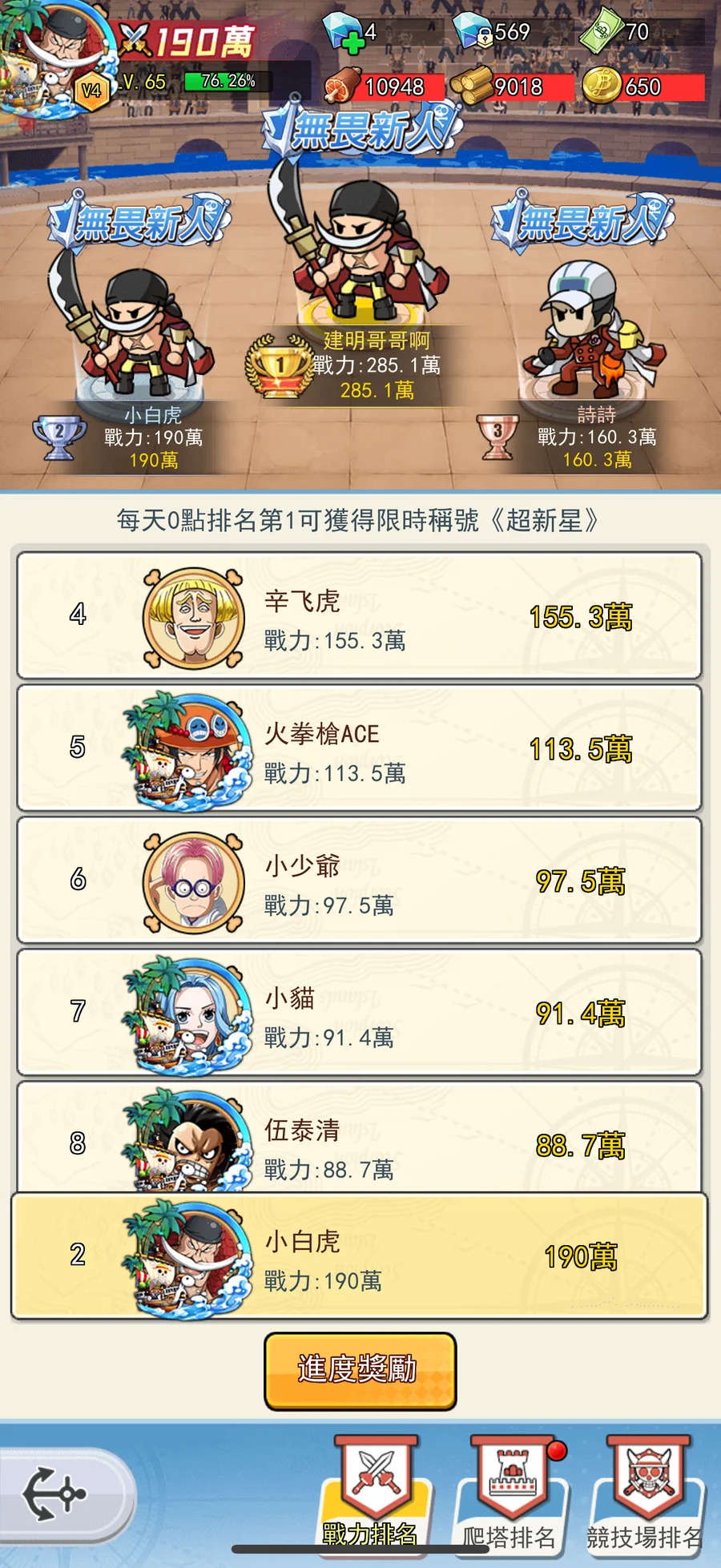The width and height of the screenshot is (721, 1568).
Task: Select my own ranking row 小白虎
Action: (x=359, y=1256)
